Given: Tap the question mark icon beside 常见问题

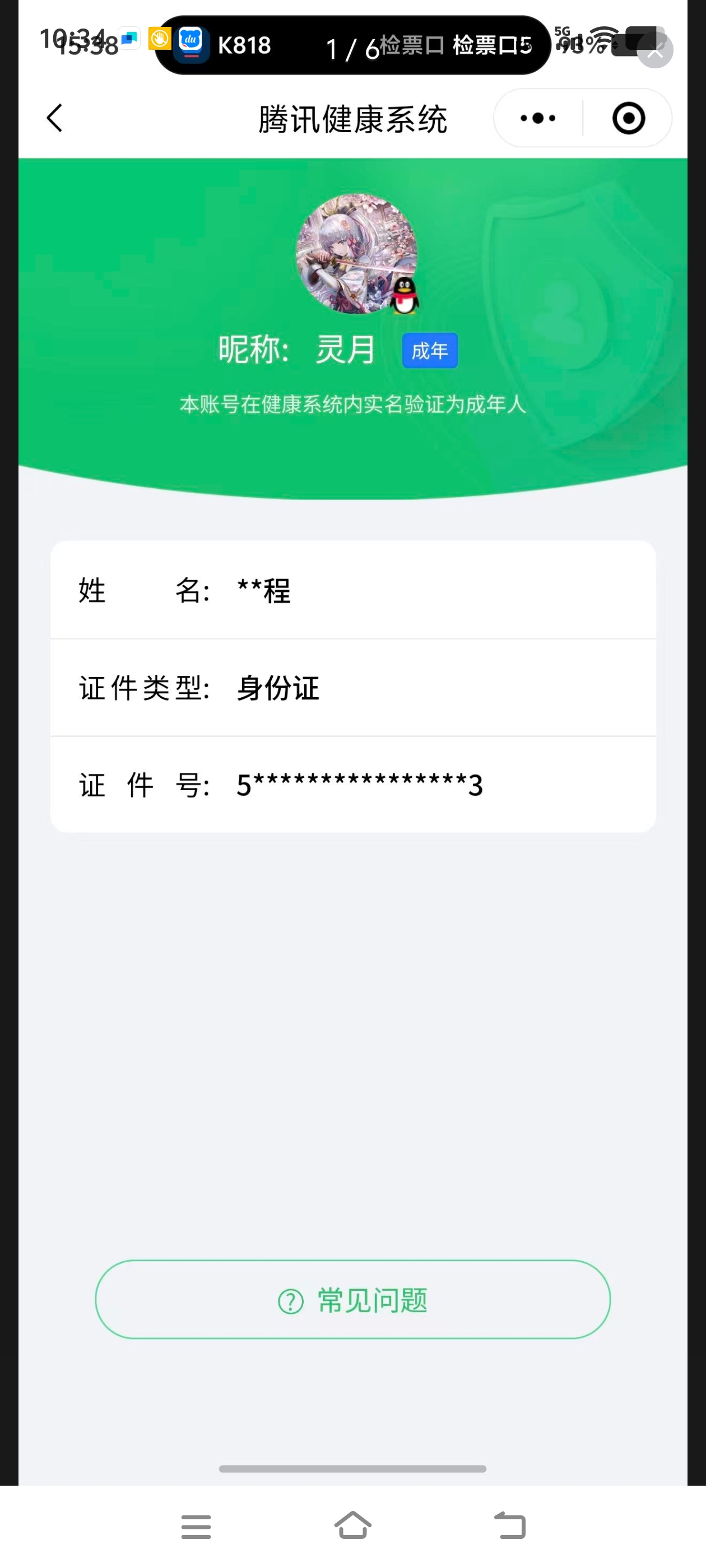Looking at the screenshot, I should tap(291, 1300).
